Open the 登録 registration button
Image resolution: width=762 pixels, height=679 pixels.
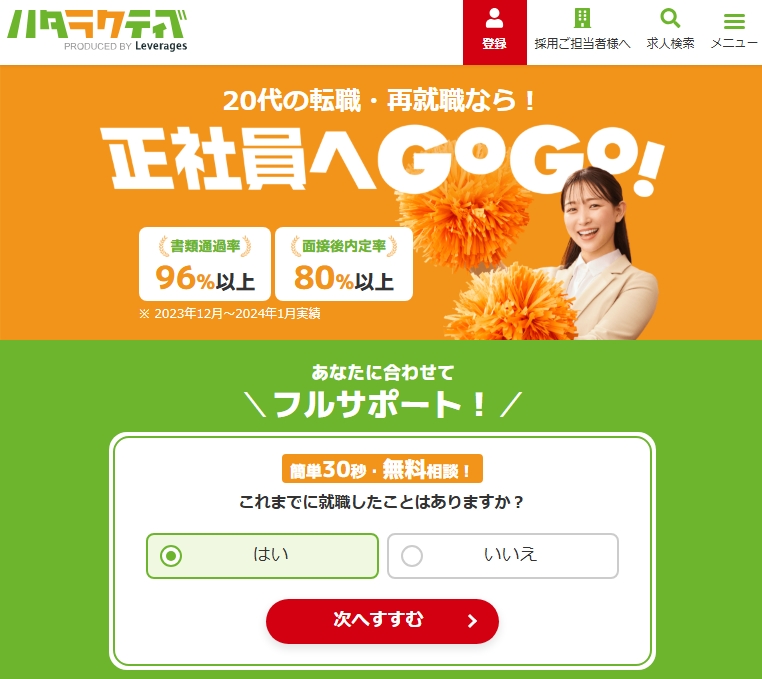pos(494,31)
